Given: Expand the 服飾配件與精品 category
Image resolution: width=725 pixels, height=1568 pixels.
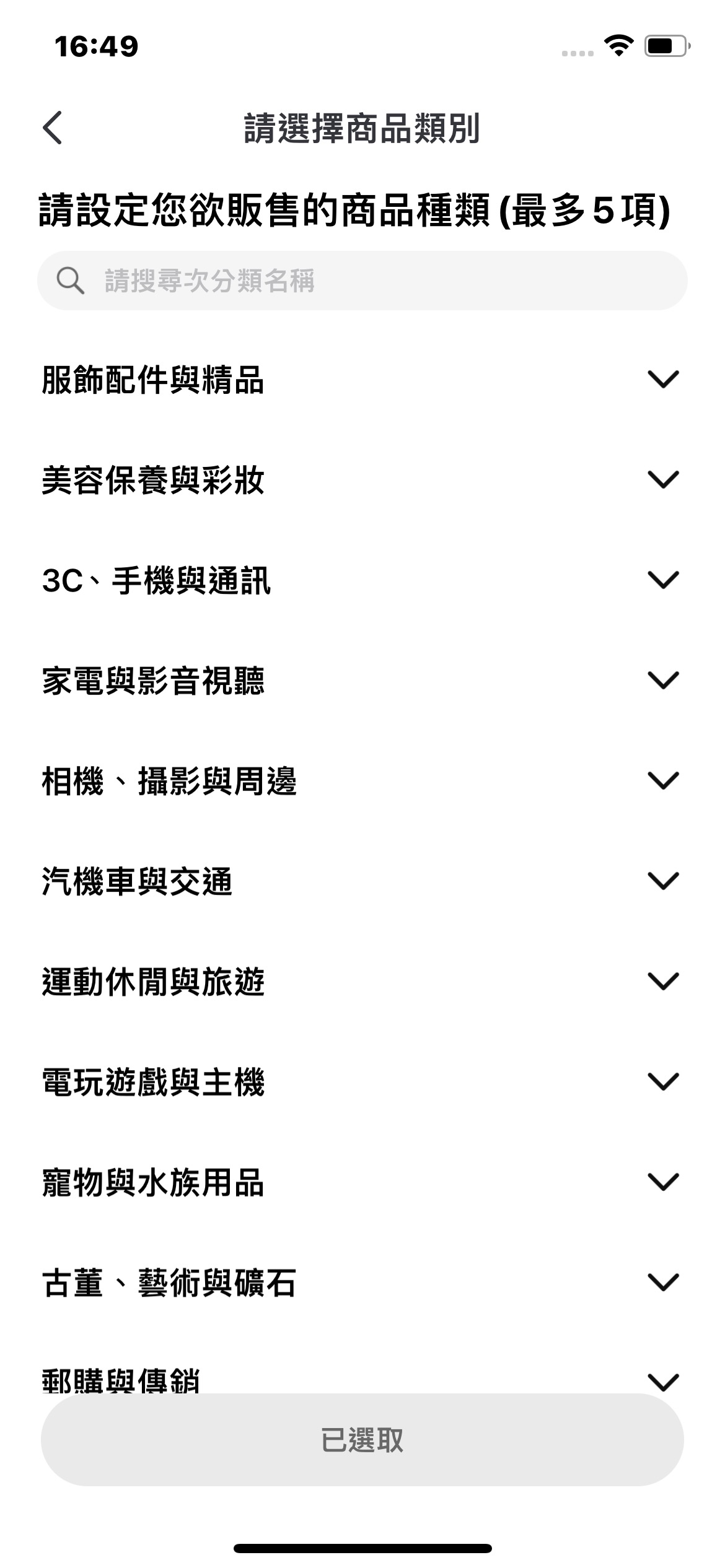Looking at the screenshot, I should 362,379.
